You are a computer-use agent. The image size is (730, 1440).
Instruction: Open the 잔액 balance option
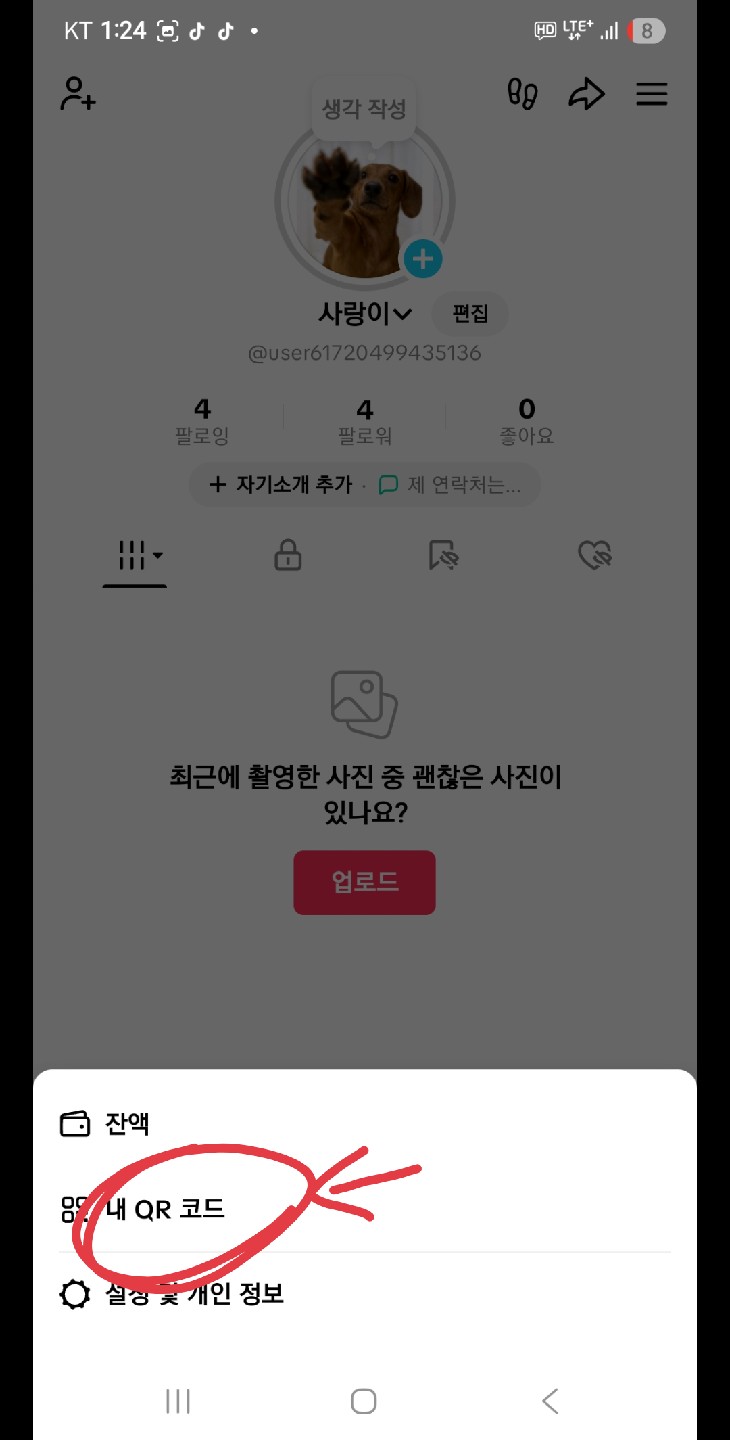pyautogui.click(x=127, y=1124)
